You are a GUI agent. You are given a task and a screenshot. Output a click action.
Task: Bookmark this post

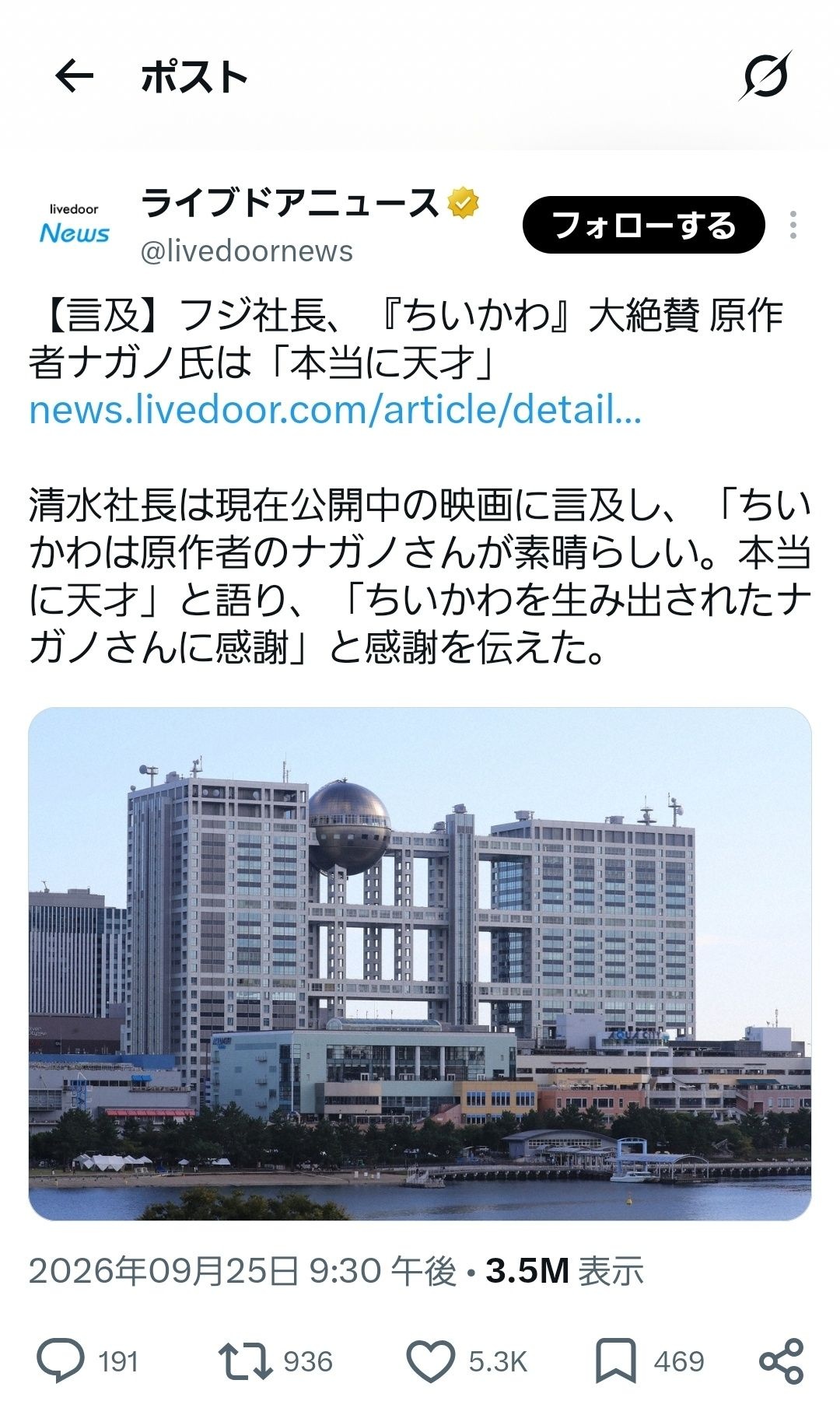[616, 1361]
